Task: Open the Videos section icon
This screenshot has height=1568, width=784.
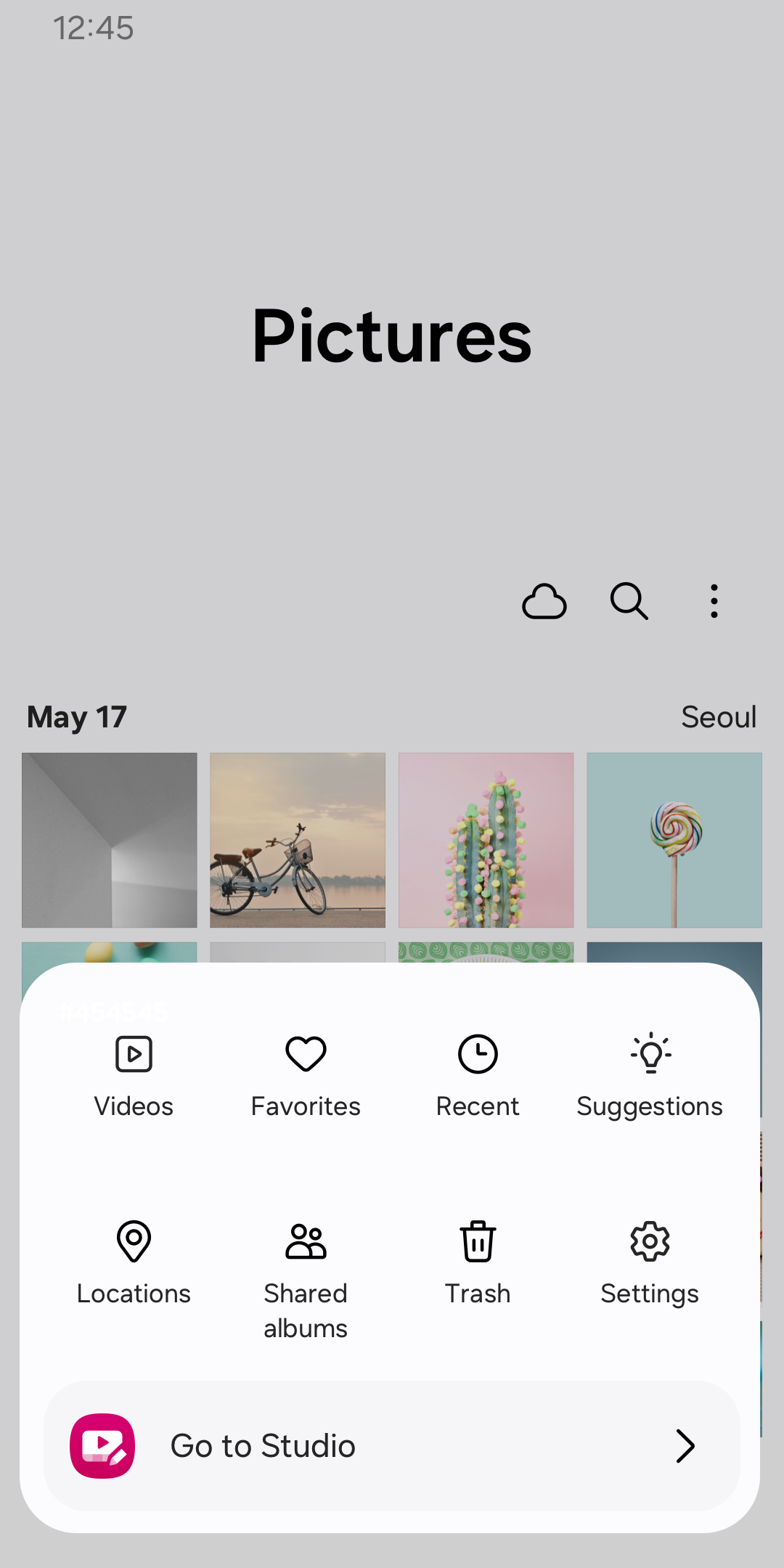Action: pyautogui.click(x=133, y=1054)
